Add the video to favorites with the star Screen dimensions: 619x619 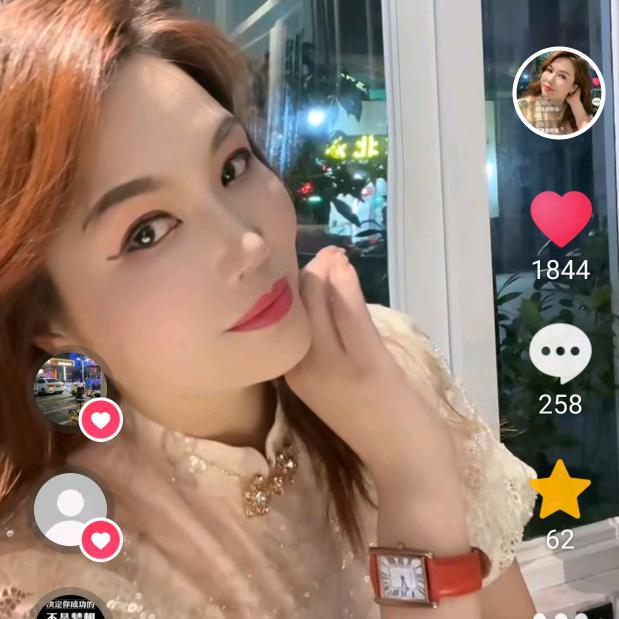pyautogui.click(x=560, y=490)
